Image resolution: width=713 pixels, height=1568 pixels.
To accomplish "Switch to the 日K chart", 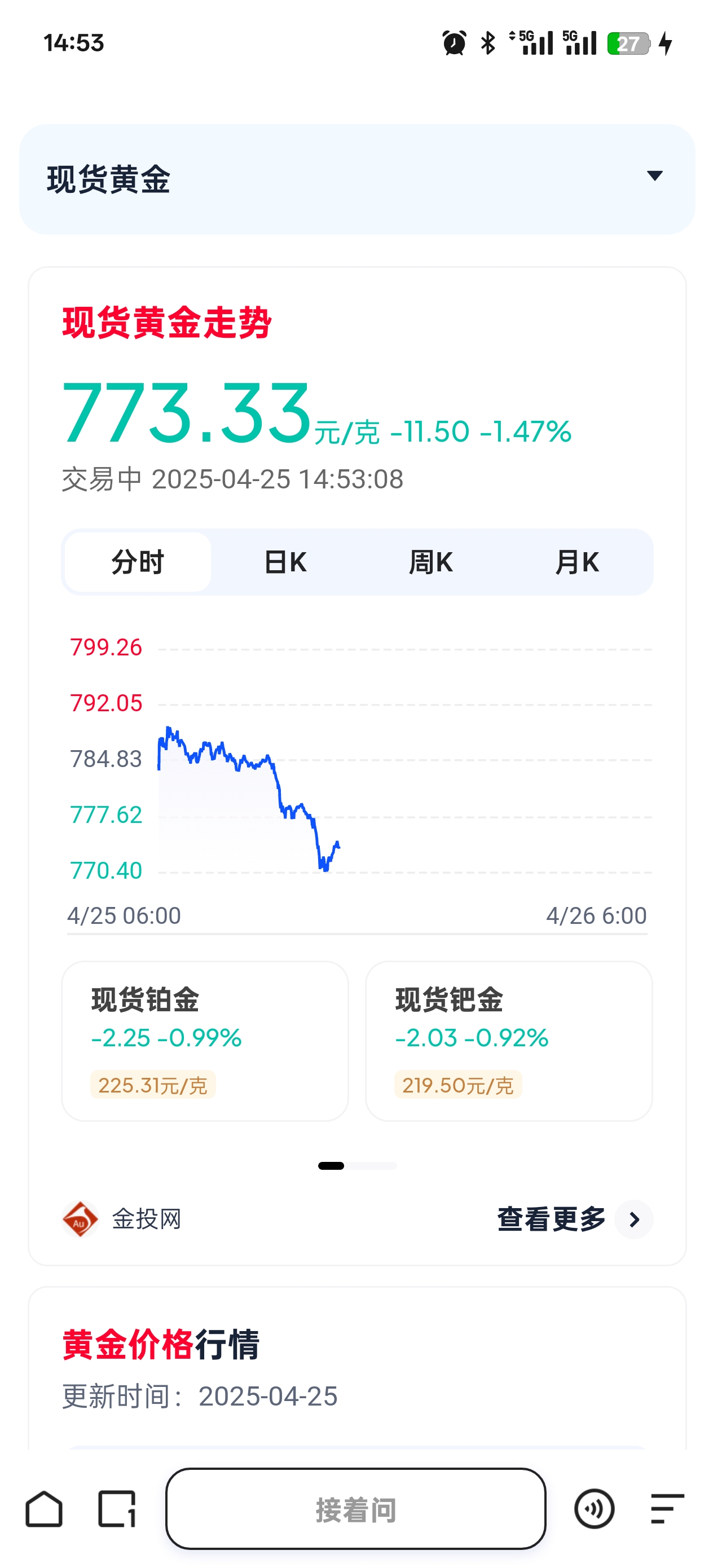I will 285,562.
